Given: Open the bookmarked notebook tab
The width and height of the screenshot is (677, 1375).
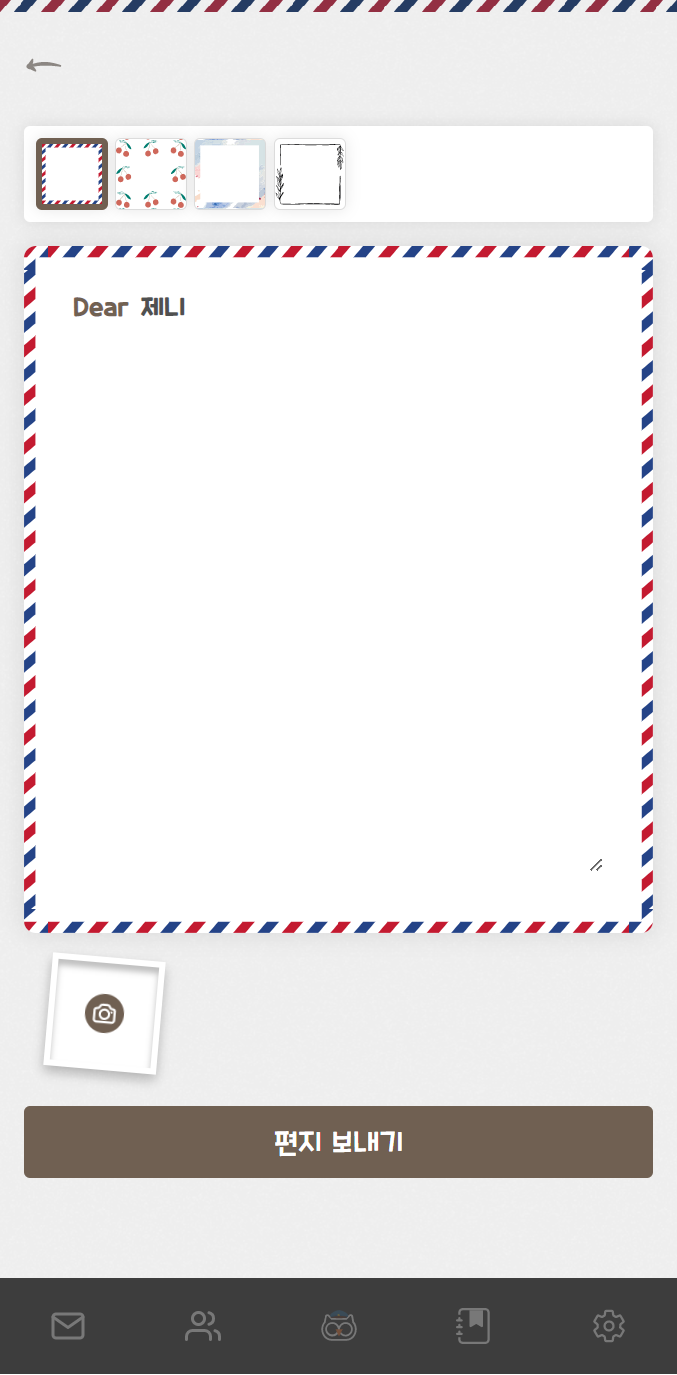Looking at the screenshot, I should click(x=473, y=1327).
